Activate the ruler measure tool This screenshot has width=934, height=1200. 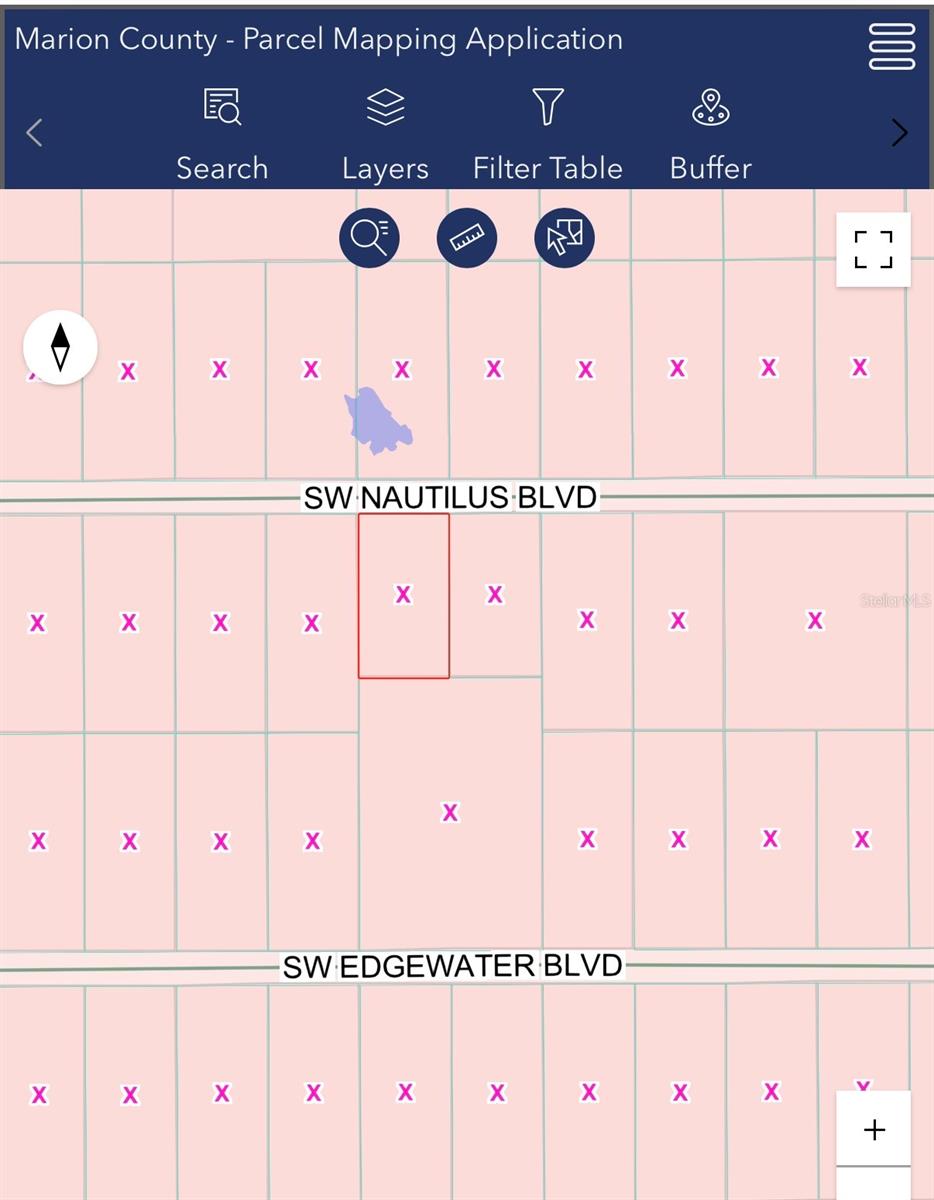(467, 238)
